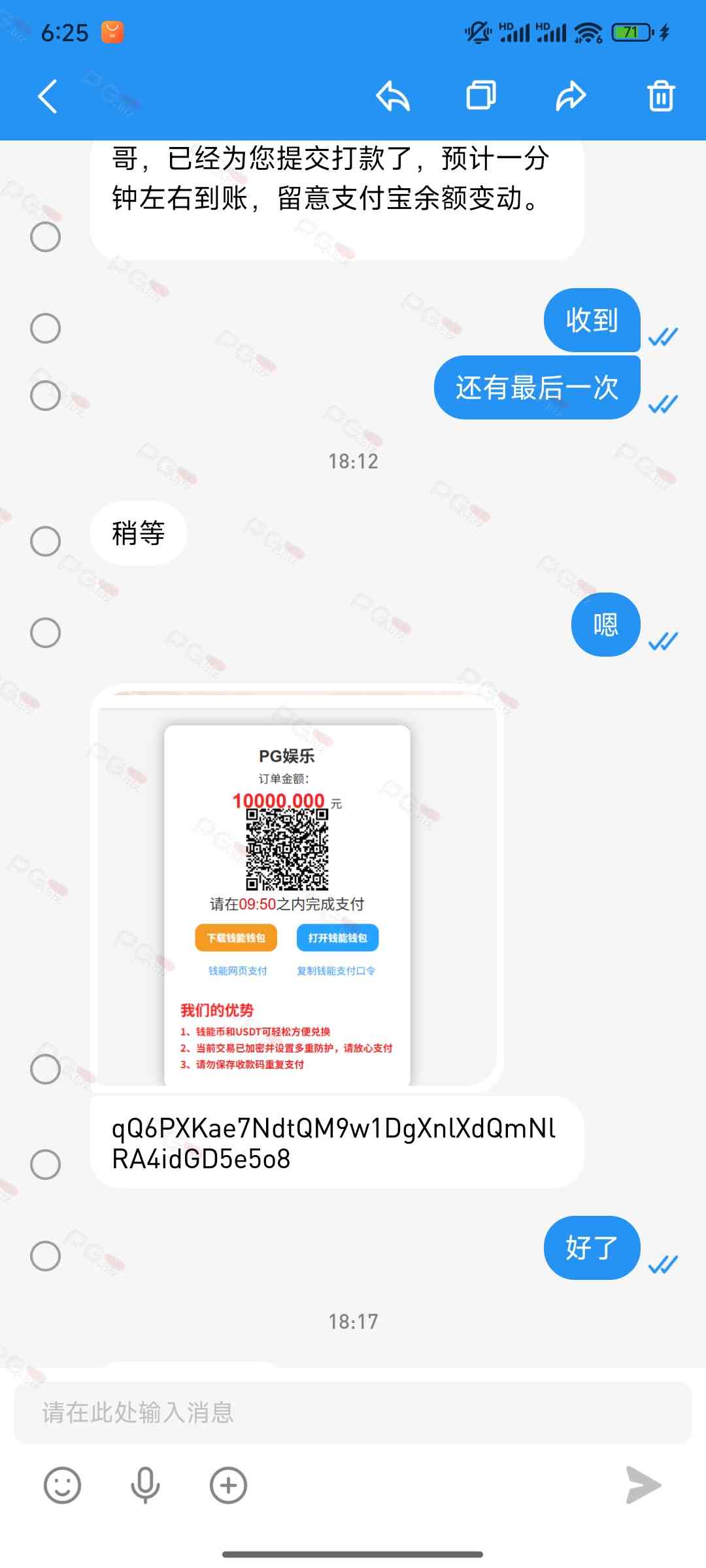706x1568 pixels.
Task: Select the message "还有最后一次"
Action: tap(45, 395)
